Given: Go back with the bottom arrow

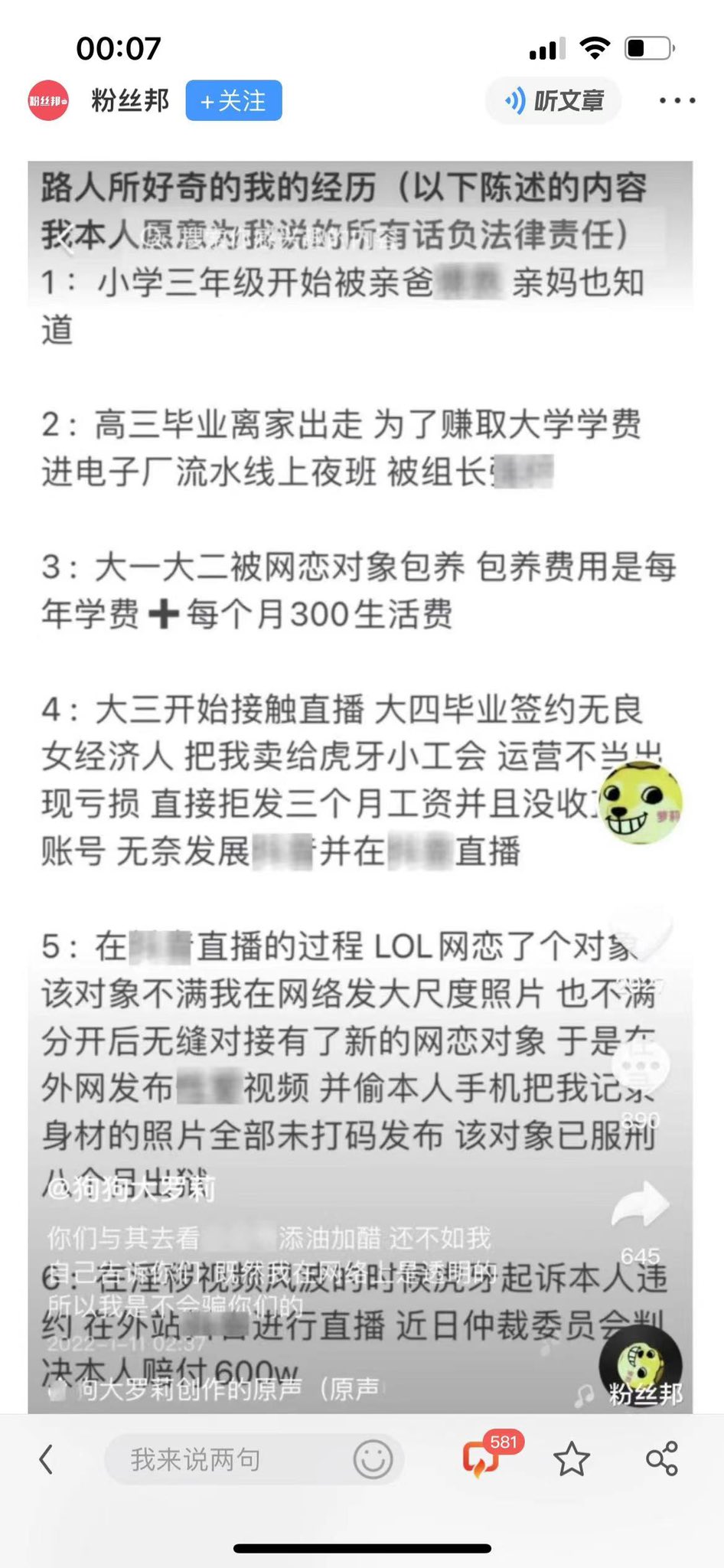Looking at the screenshot, I should tap(47, 1459).
